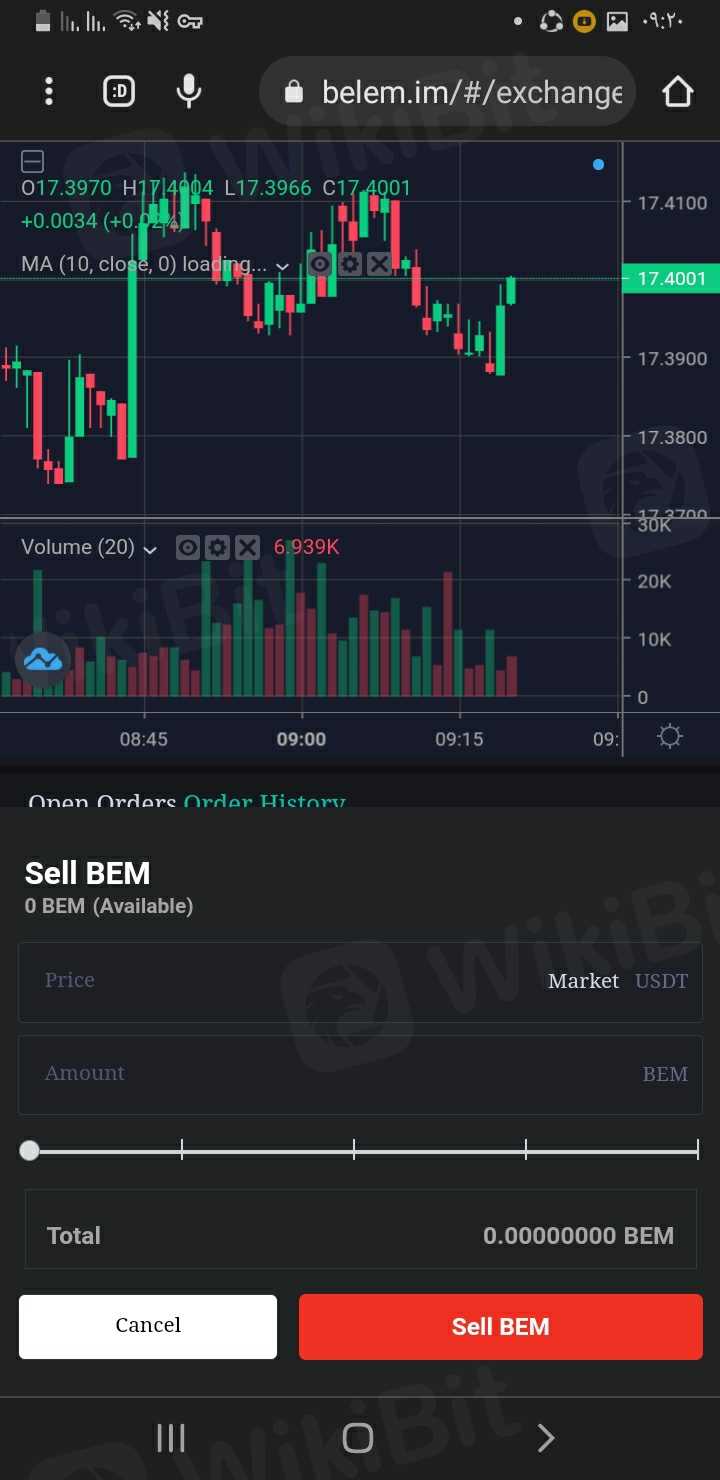The width and height of the screenshot is (720, 1480).
Task: Open the browser overflow menu
Action: [x=48, y=92]
